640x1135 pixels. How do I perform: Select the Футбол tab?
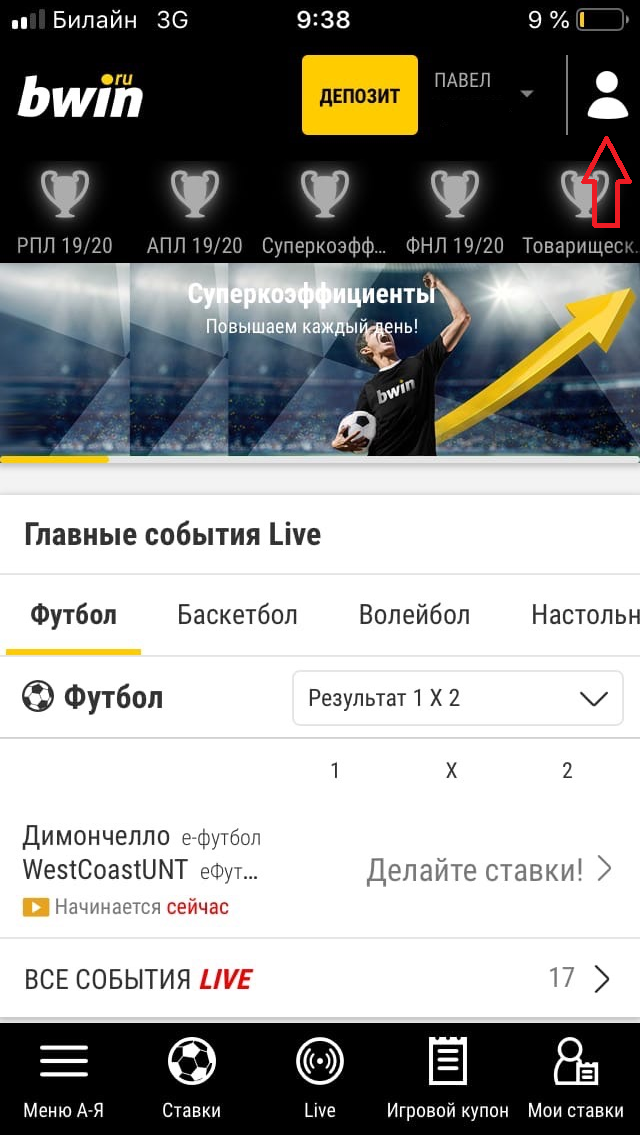(x=73, y=614)
